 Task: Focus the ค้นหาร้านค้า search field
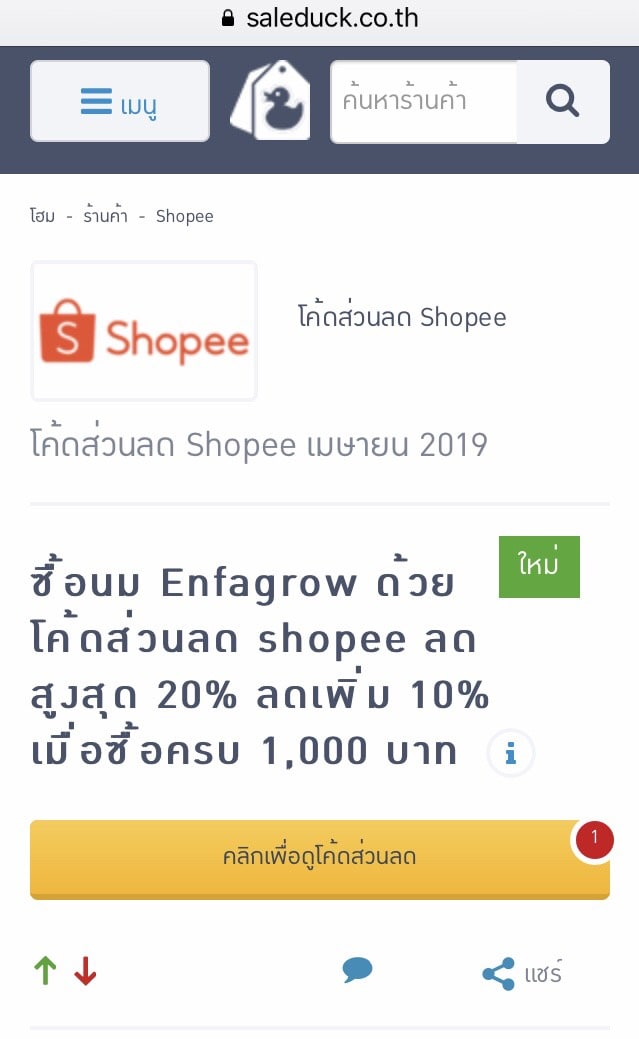tap(423, 101)
